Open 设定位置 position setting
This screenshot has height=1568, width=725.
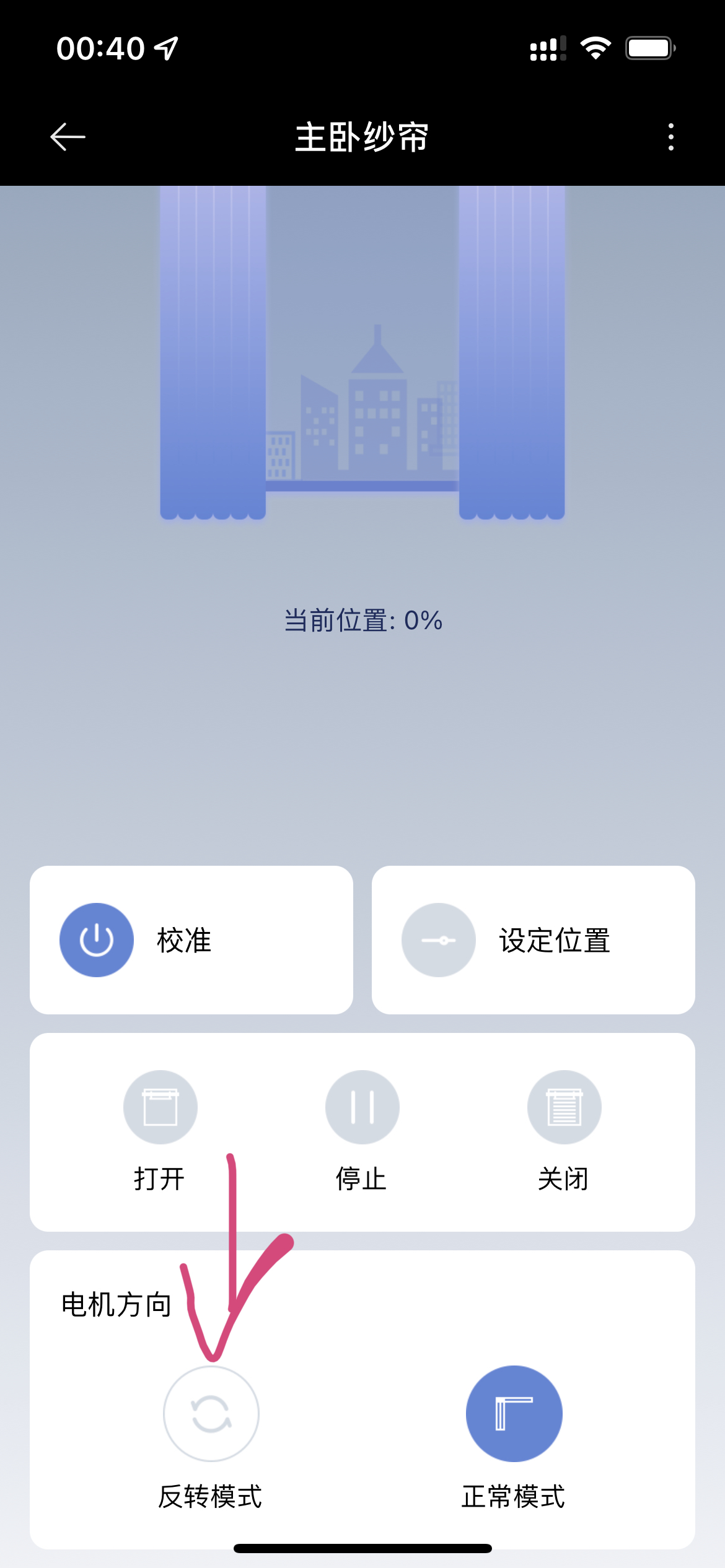(439, 940)
